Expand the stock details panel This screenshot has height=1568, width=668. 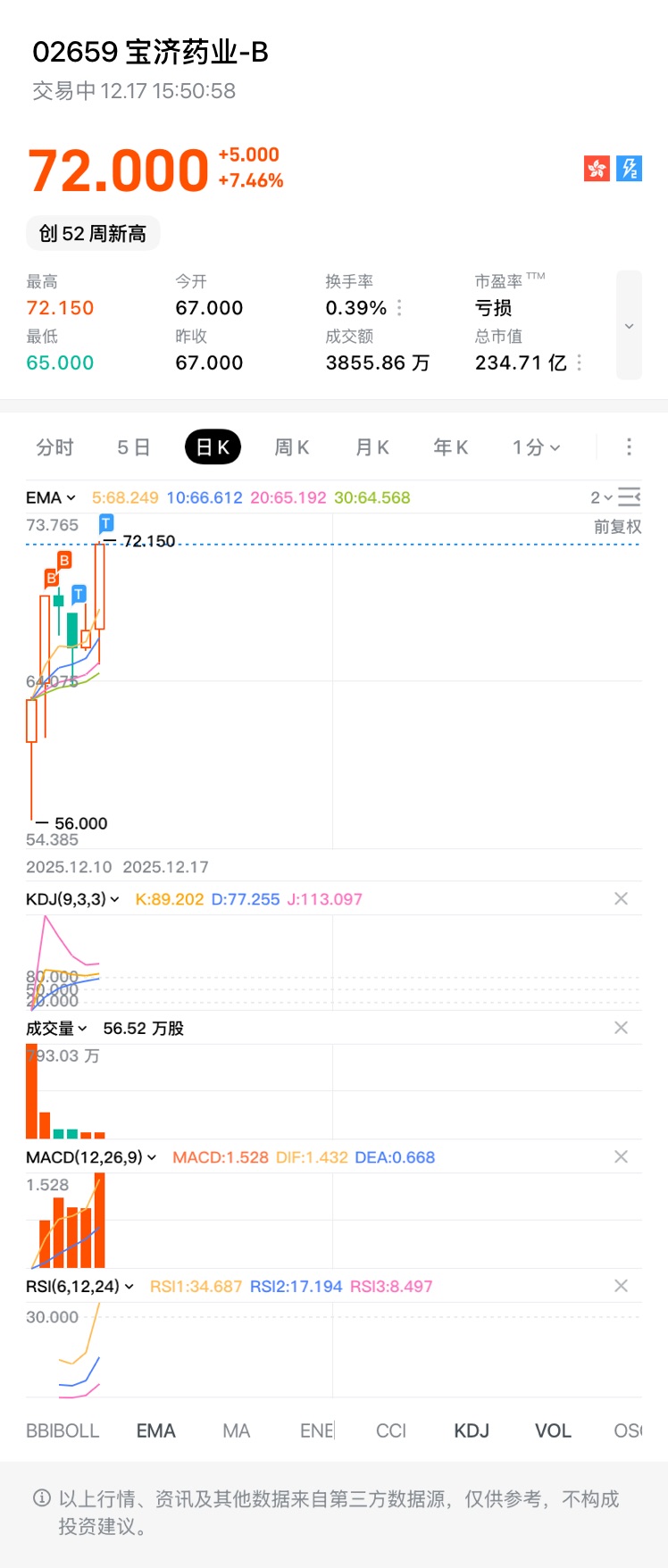tap(629, 326)
